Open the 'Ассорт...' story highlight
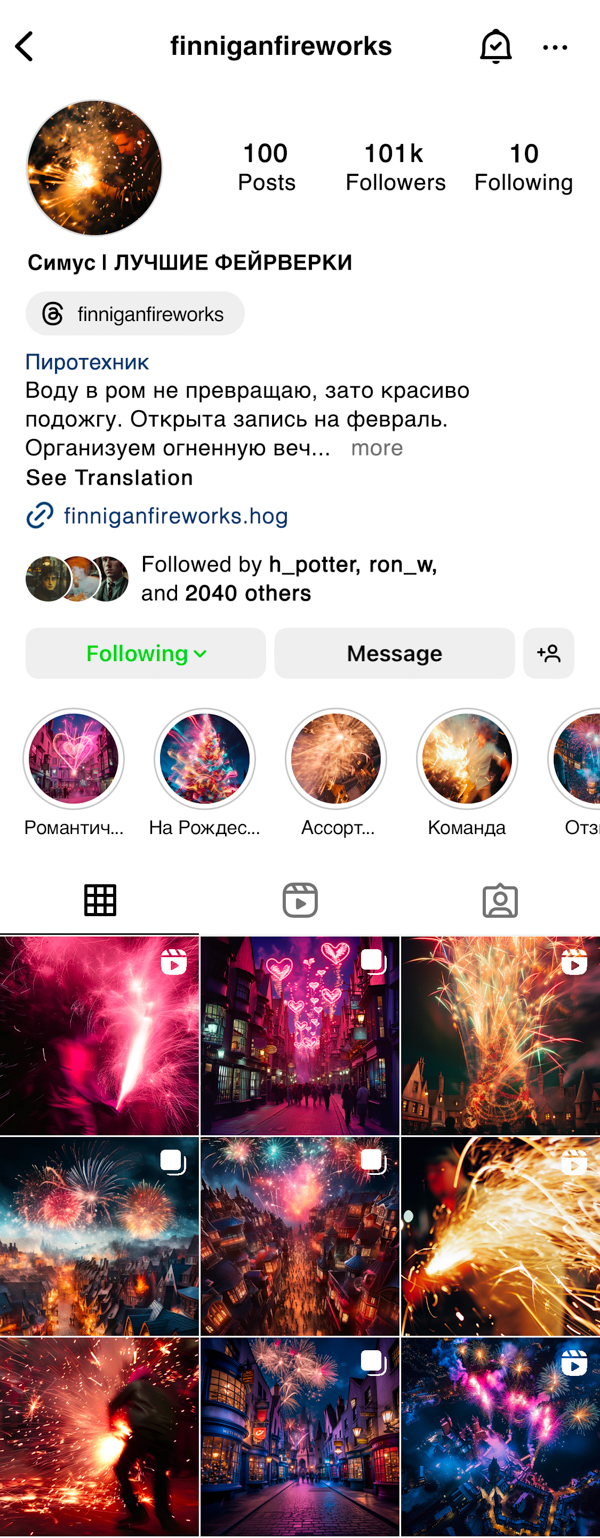This screenshot has width=600, height=1538. pyautogui.click(x=335, y=760)
